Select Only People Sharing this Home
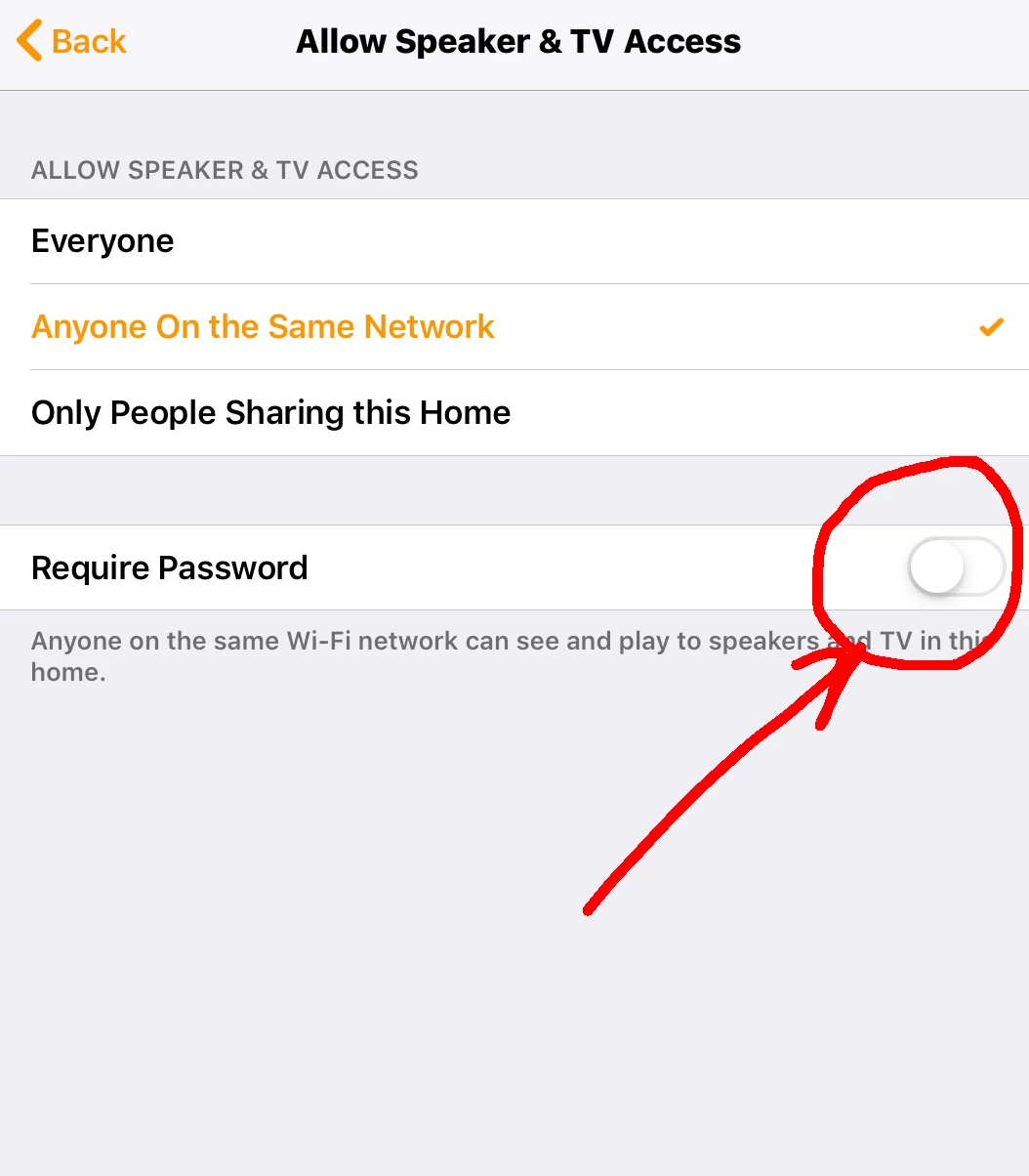The height and width of the screenshot is (1176, 1029). coord(271,413)
